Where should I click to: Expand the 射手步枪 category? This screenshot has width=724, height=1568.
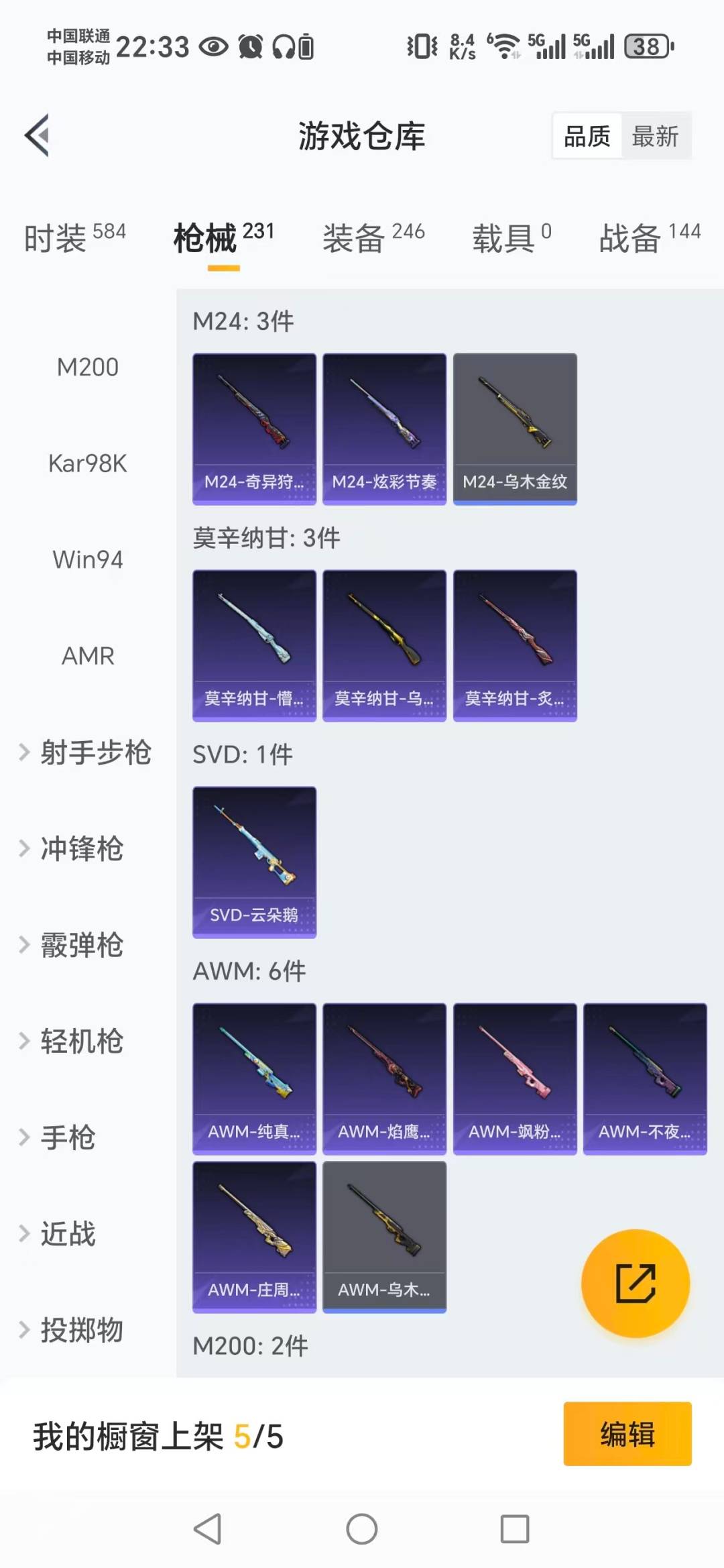point(97,754)
